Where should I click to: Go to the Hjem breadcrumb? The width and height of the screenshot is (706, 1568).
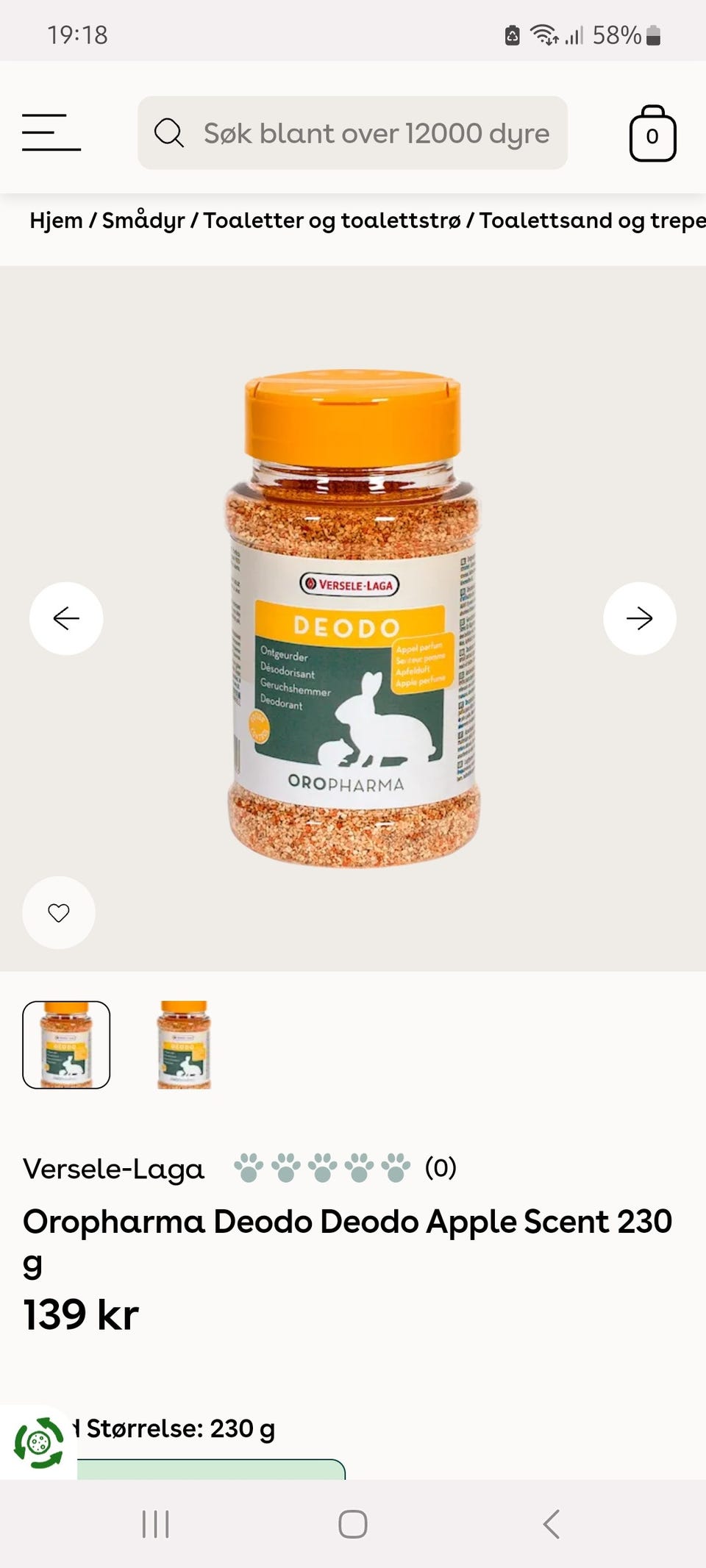[56, 221]
